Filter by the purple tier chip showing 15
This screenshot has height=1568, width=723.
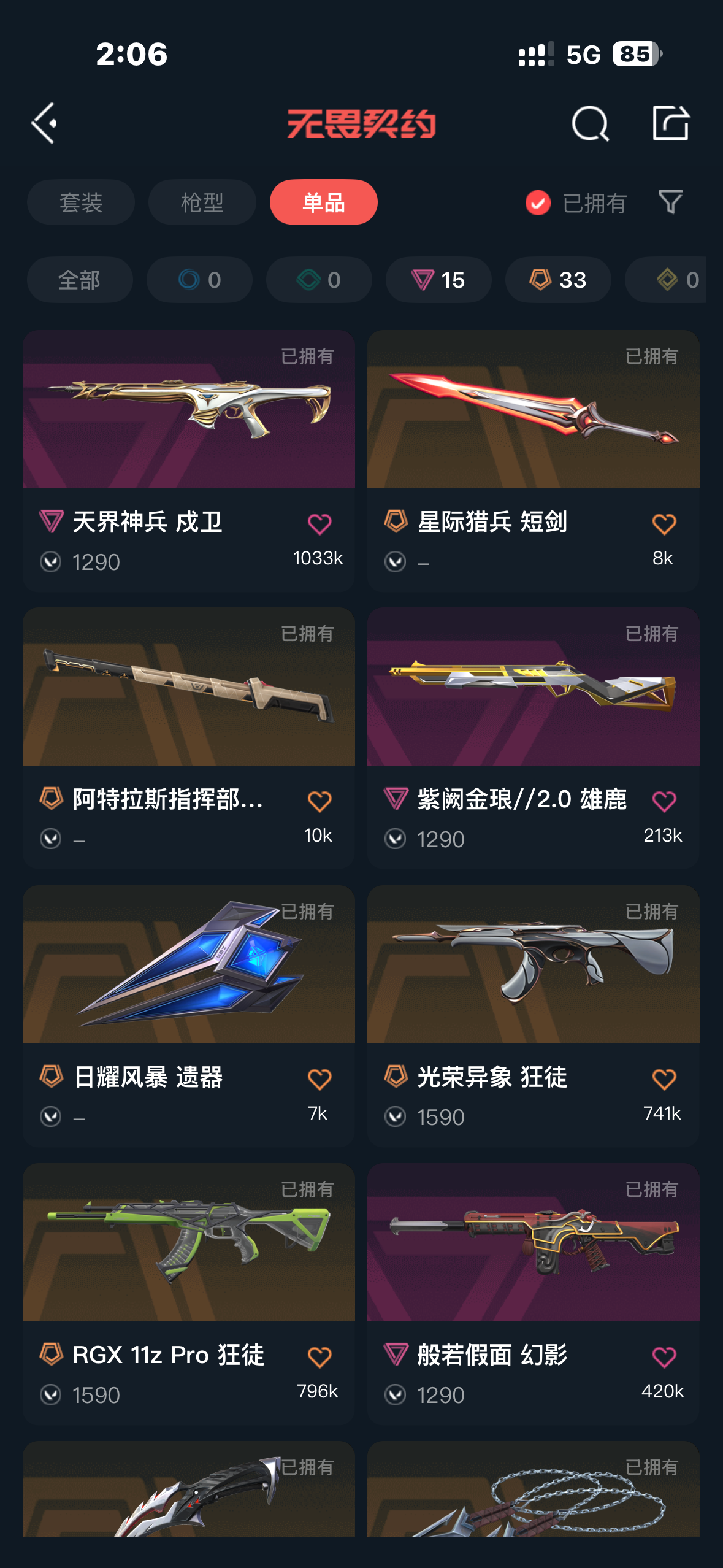pyautogui.click(x=438, y=280)
